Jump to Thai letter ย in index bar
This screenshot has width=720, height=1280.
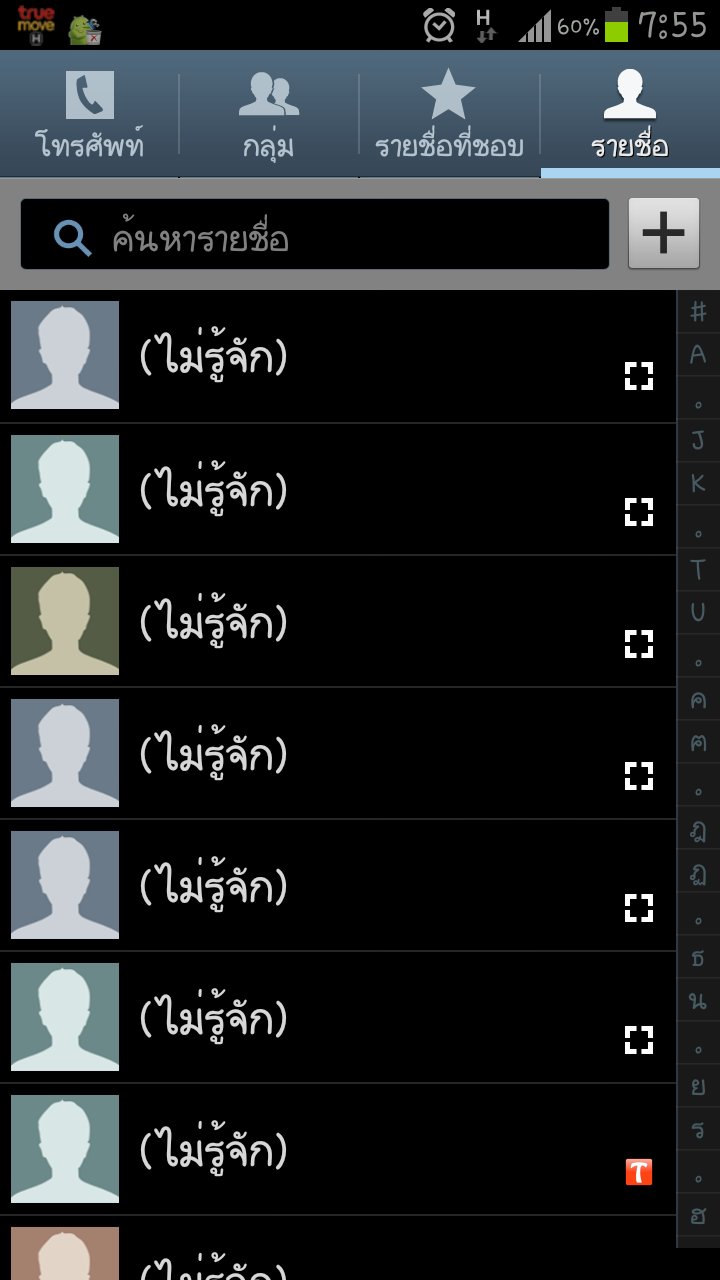tap(698, 1087)
